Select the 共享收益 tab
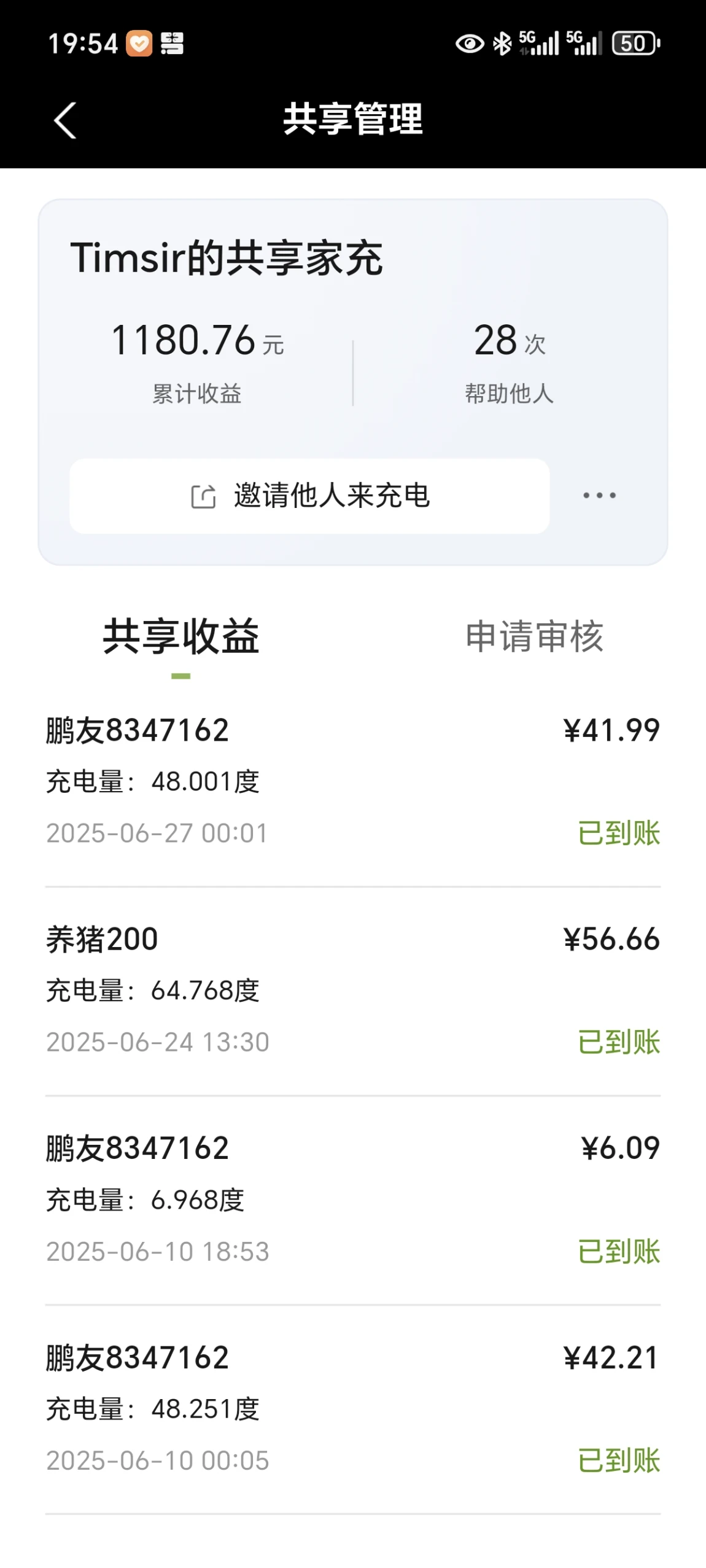This screenshot has width=706, height=1568. (x=181, y=637)
